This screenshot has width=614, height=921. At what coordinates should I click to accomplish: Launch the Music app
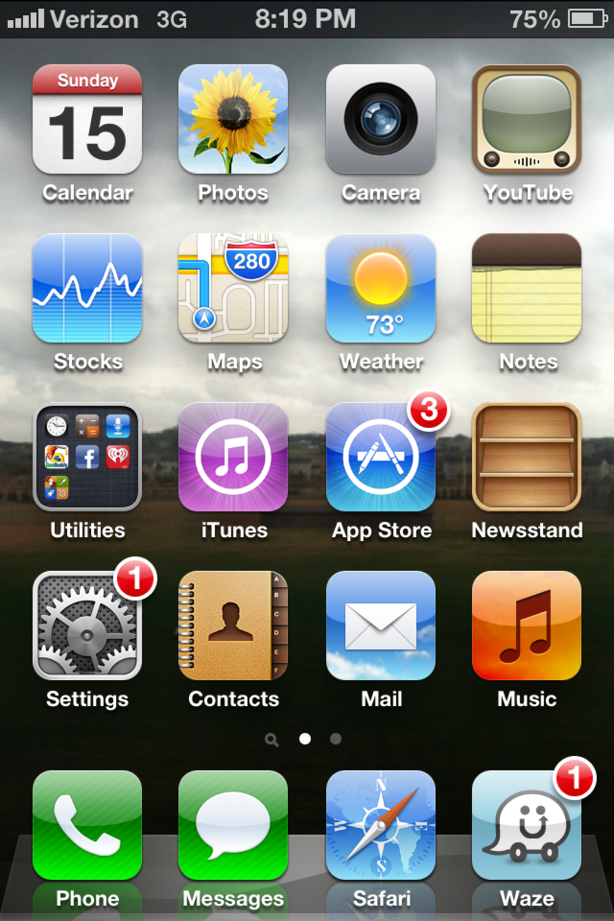(526, 626)
